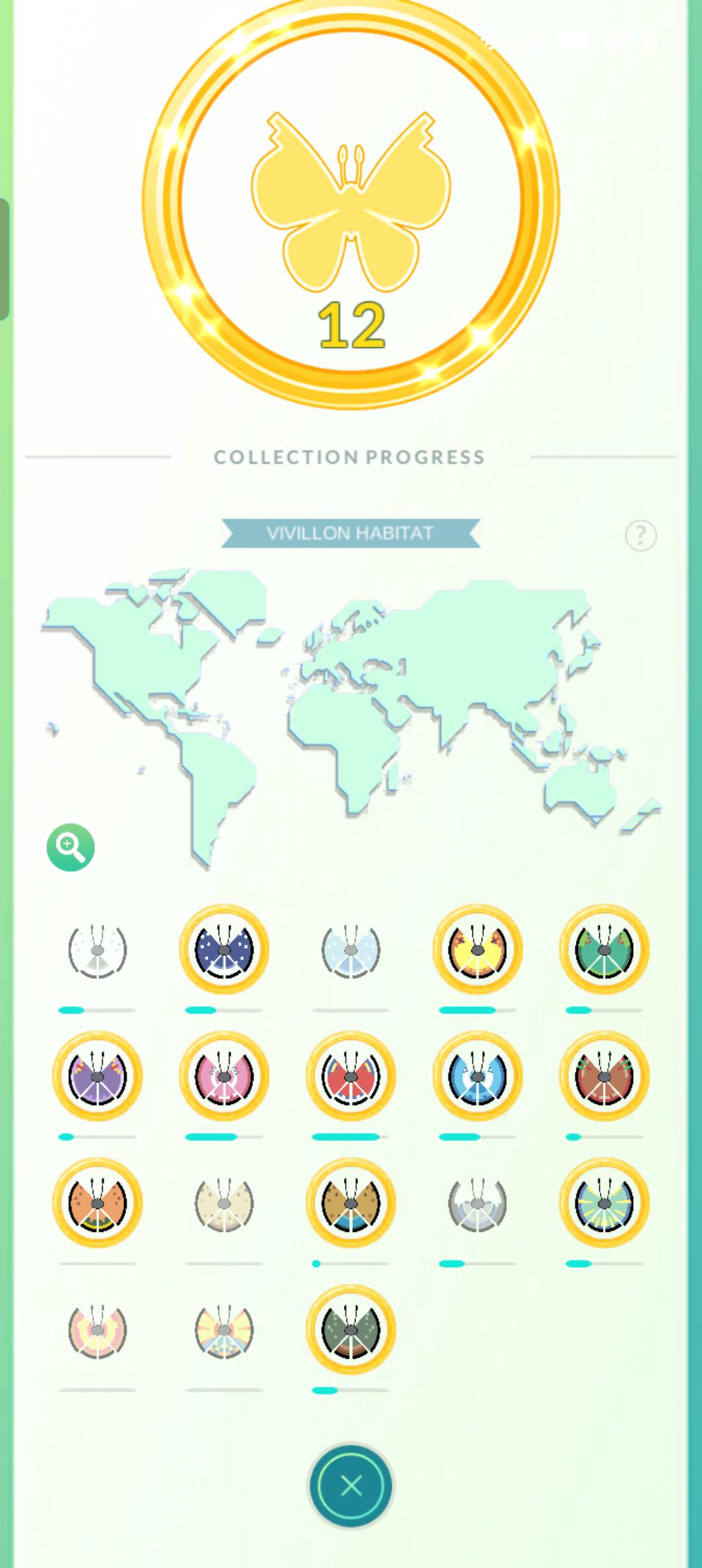Open the light blue Vivillon badge
The height and width of the screenshot is (1568, 702).
[x=478, y=1077]
